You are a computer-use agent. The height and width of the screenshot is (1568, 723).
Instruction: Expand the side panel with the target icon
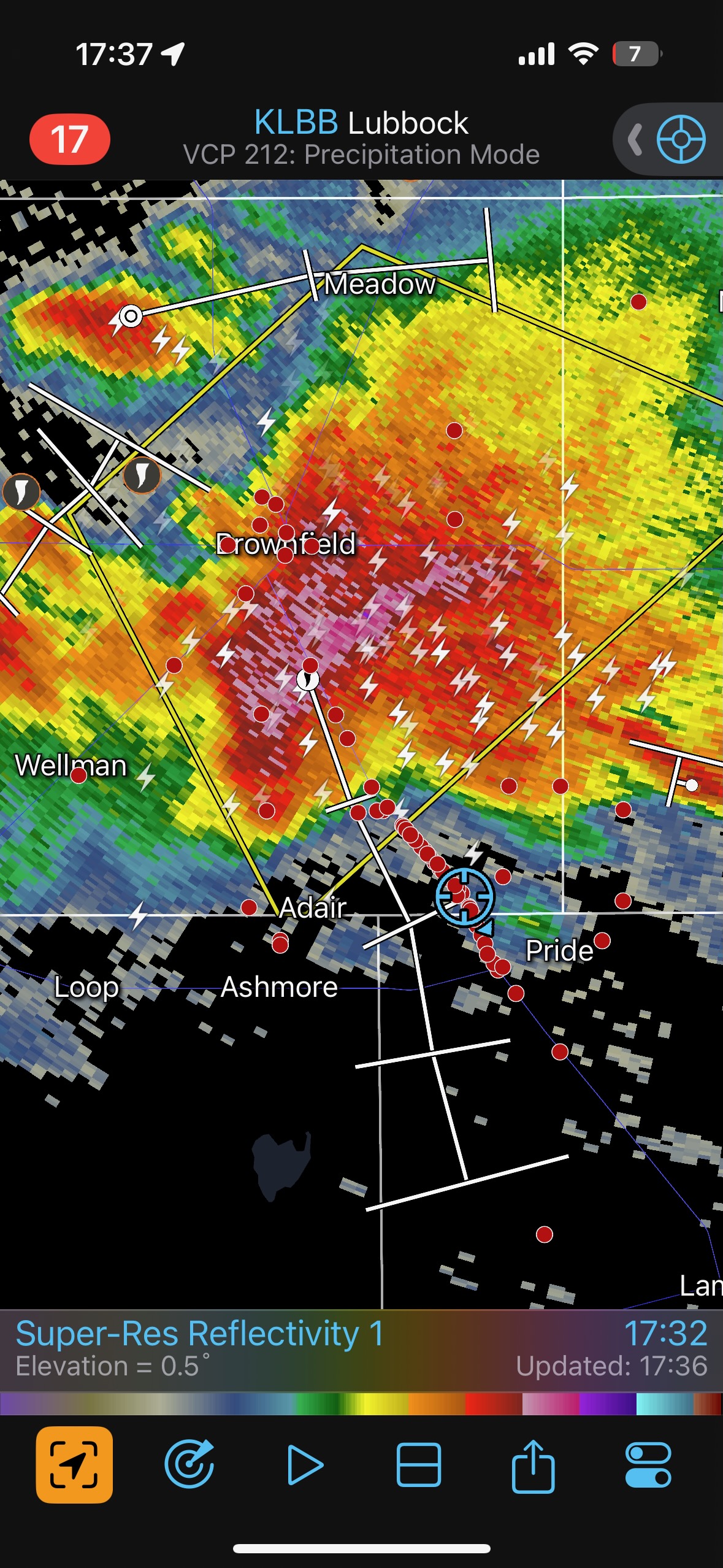[670, 139]
